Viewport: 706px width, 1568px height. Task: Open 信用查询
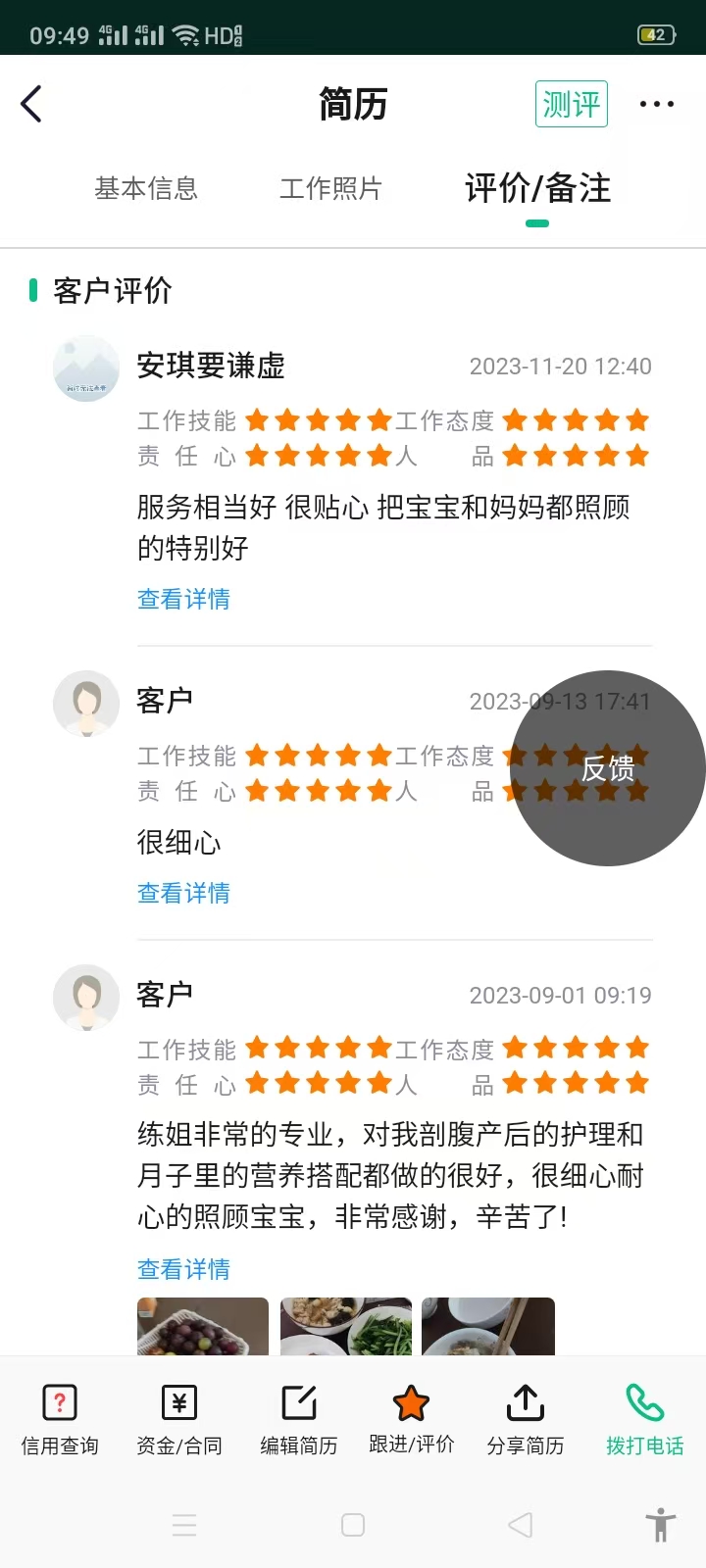point(60,1418)
